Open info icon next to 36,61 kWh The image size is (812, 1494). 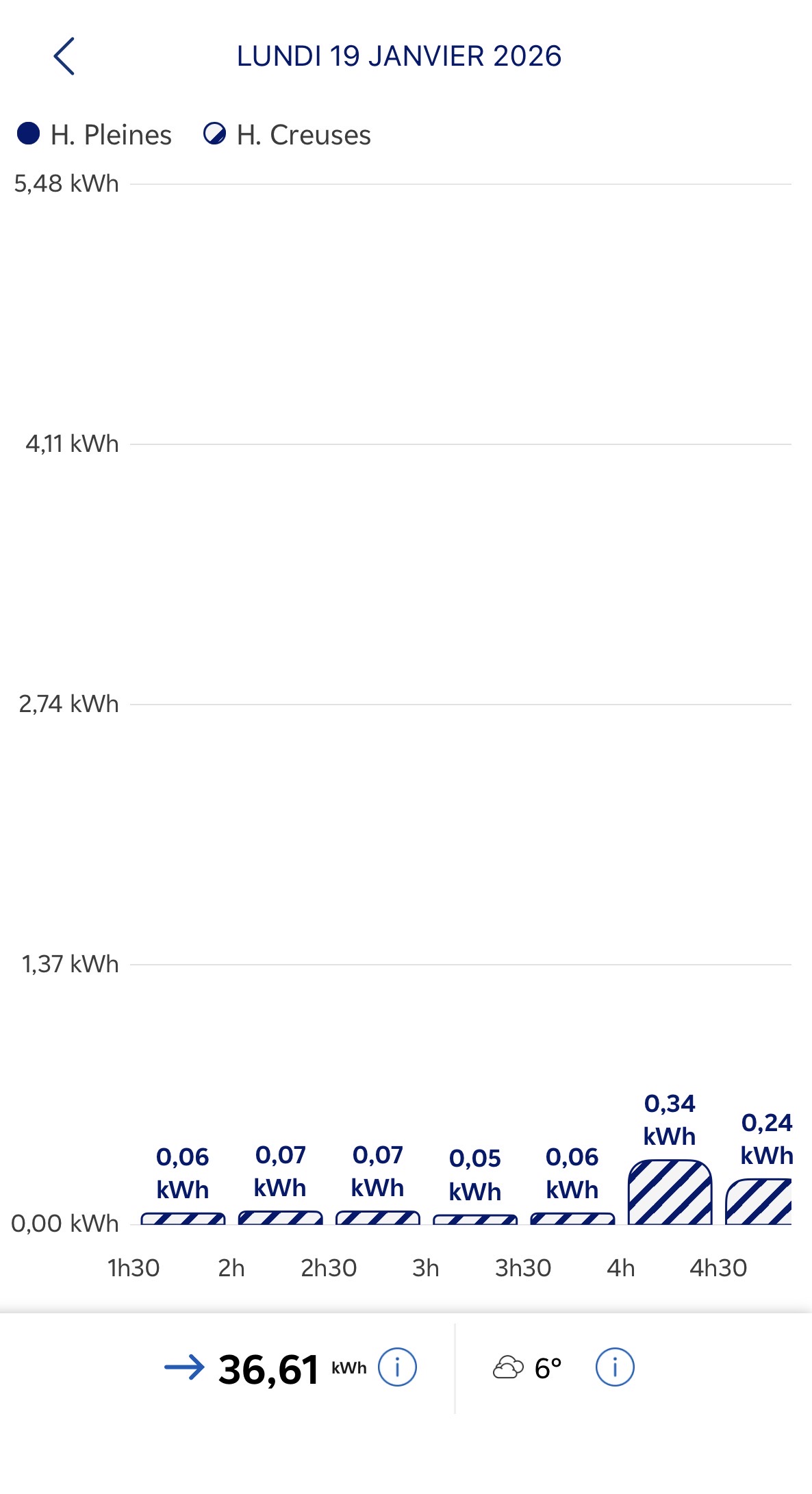[x=397, y=1367]
